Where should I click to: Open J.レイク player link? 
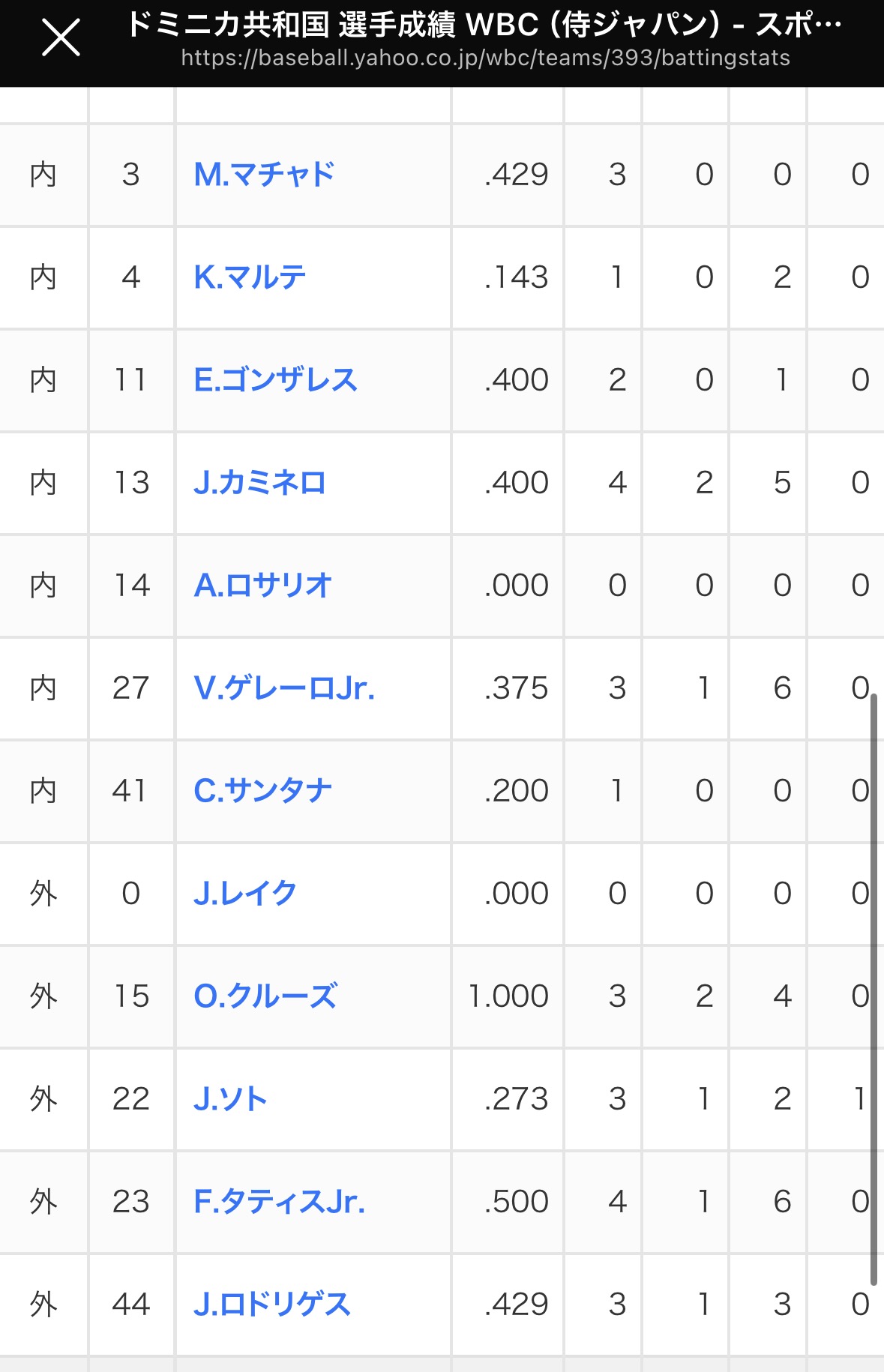[245, 894]
